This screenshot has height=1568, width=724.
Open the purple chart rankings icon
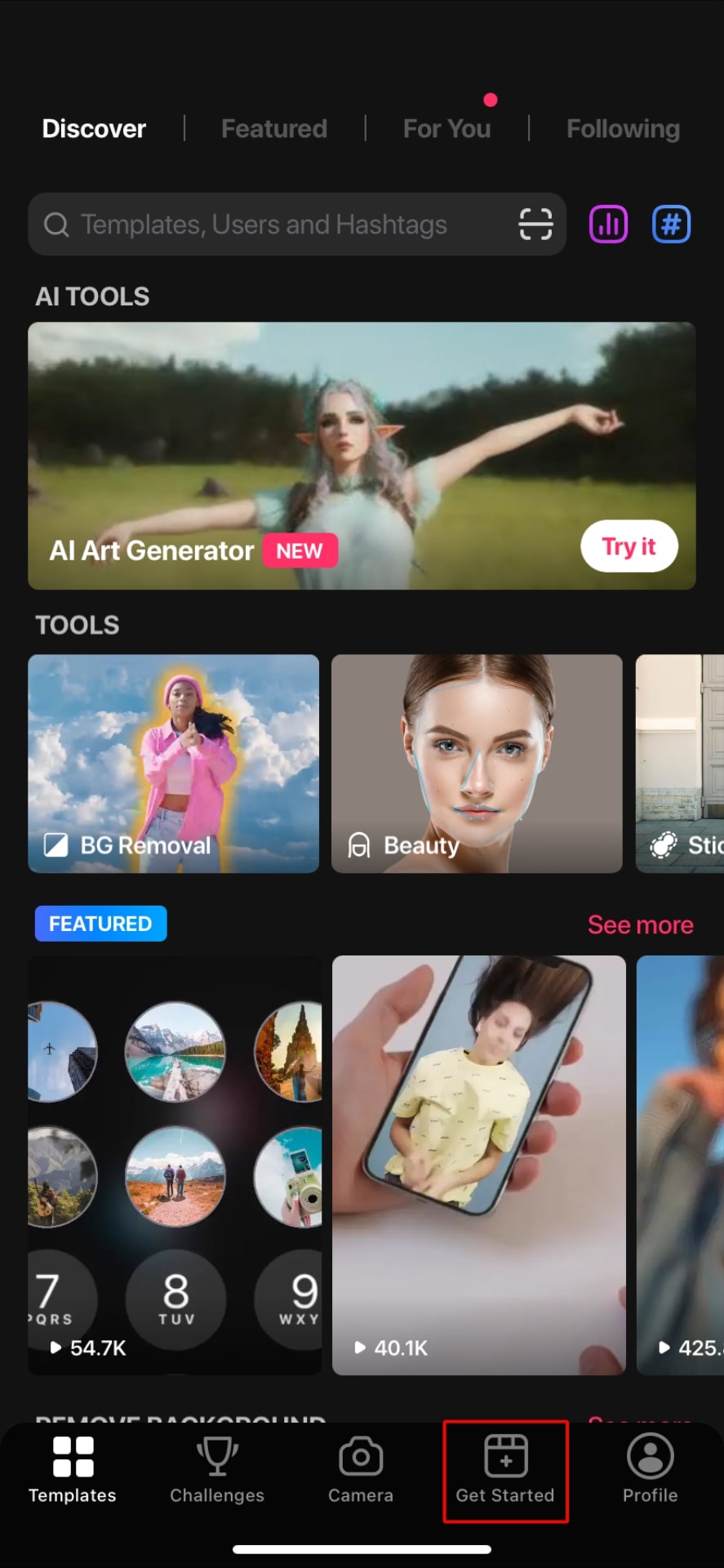(609, 224)
